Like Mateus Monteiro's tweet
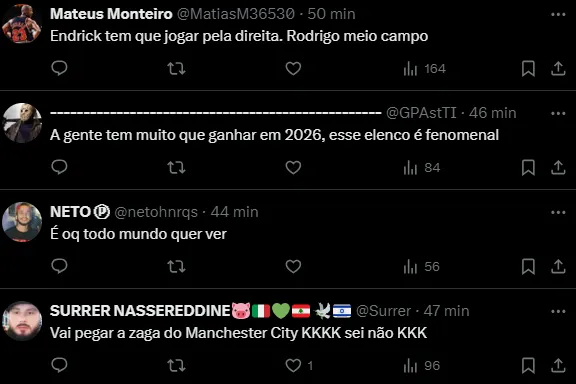Viewport: 576px width, 384px height. 293,69
